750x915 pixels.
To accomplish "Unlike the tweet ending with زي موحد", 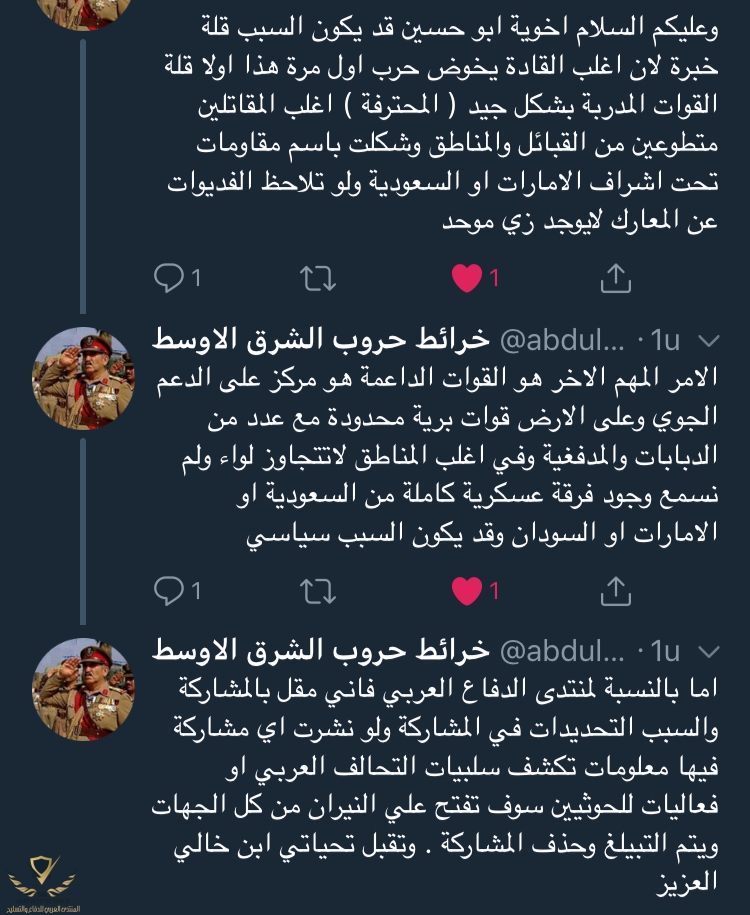I will (467, 277).
